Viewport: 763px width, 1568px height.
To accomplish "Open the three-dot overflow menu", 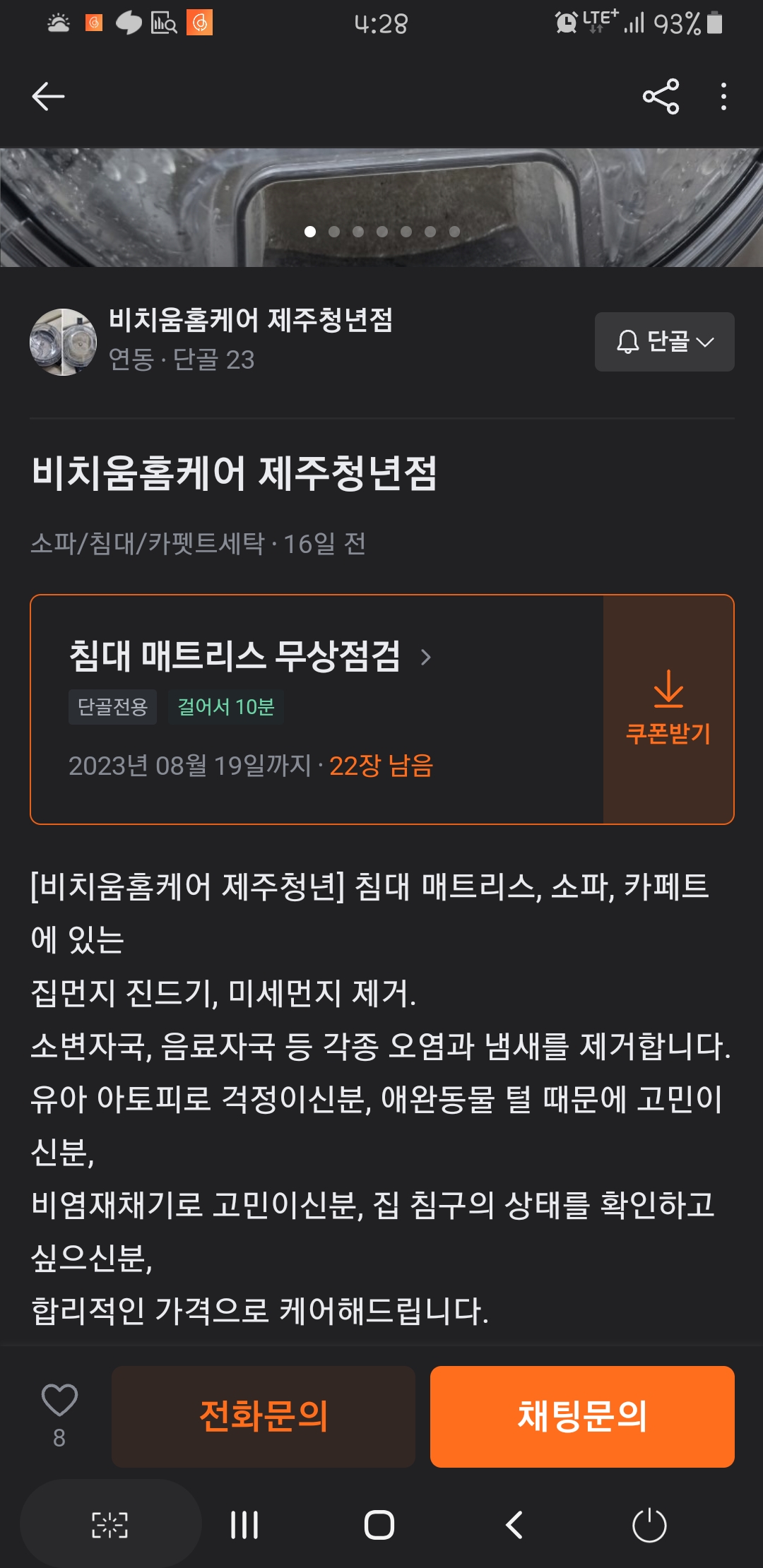I will 723,96.
